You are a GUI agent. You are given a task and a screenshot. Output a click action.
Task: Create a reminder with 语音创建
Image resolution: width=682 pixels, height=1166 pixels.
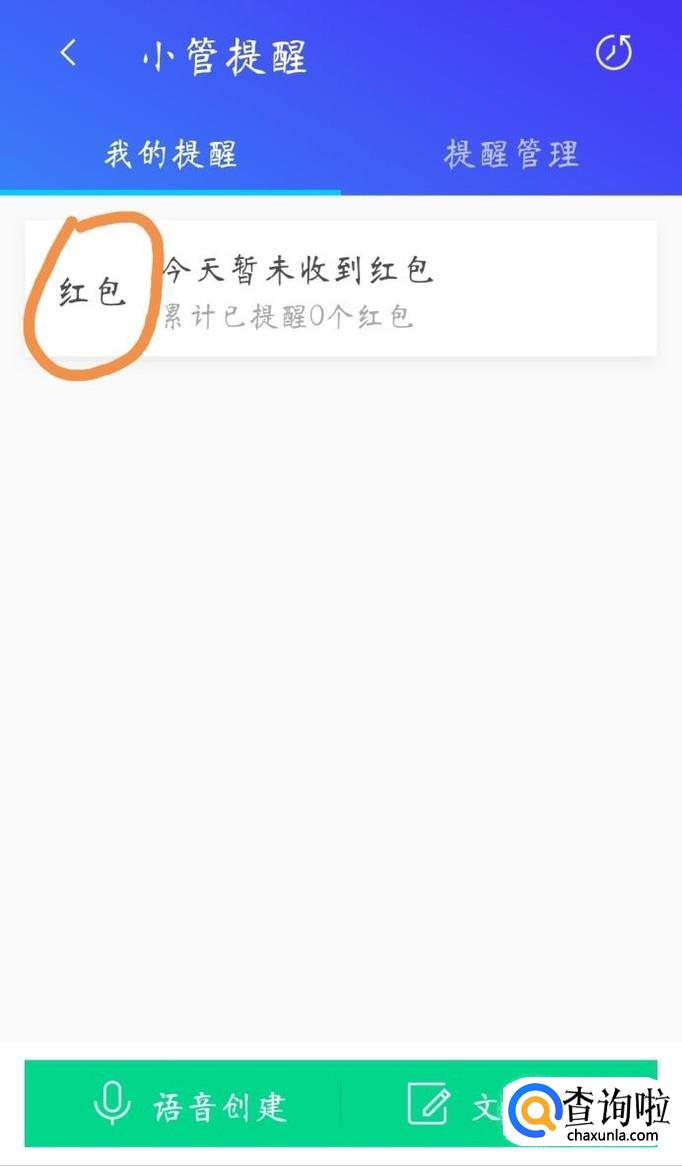tap(188, 1105)
